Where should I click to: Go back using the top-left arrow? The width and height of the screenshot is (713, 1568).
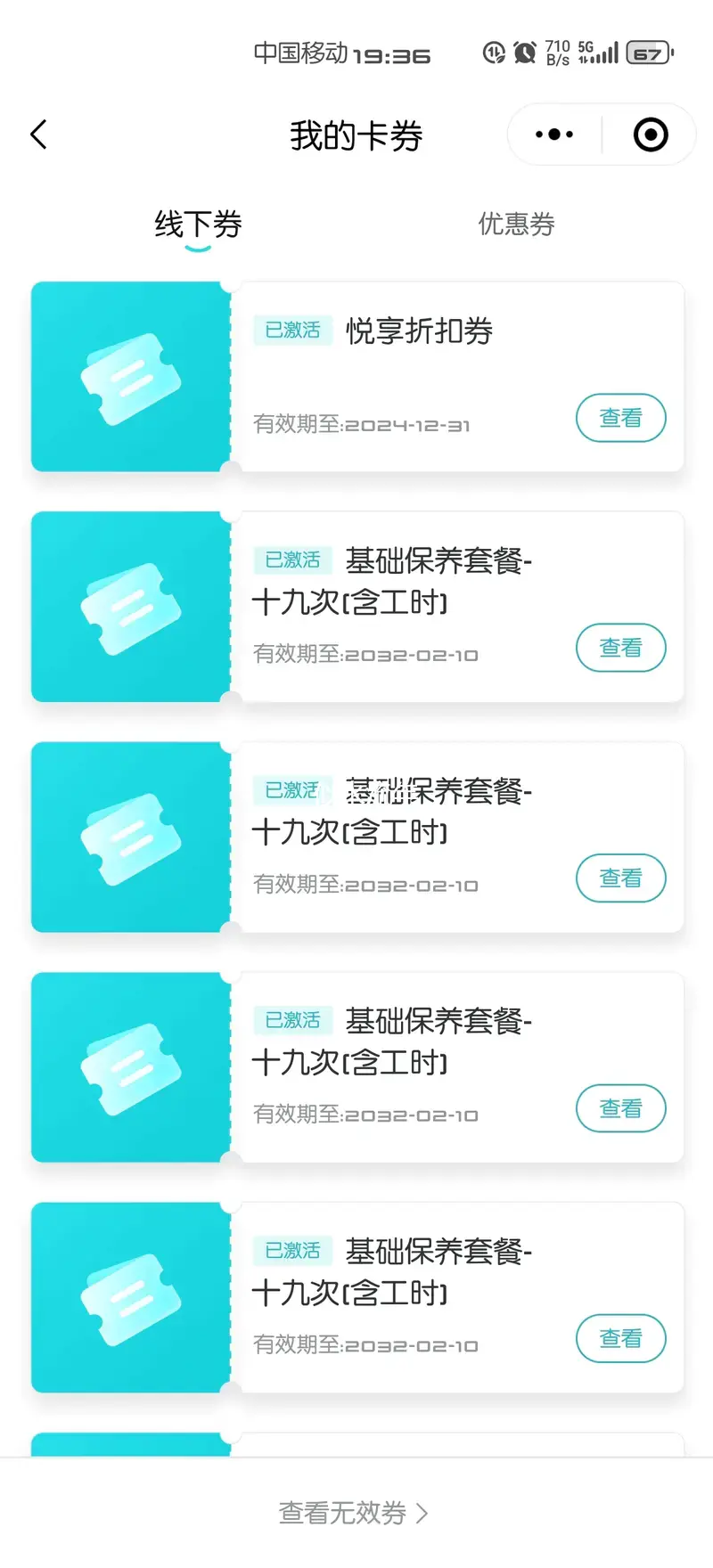click(38, 135)
